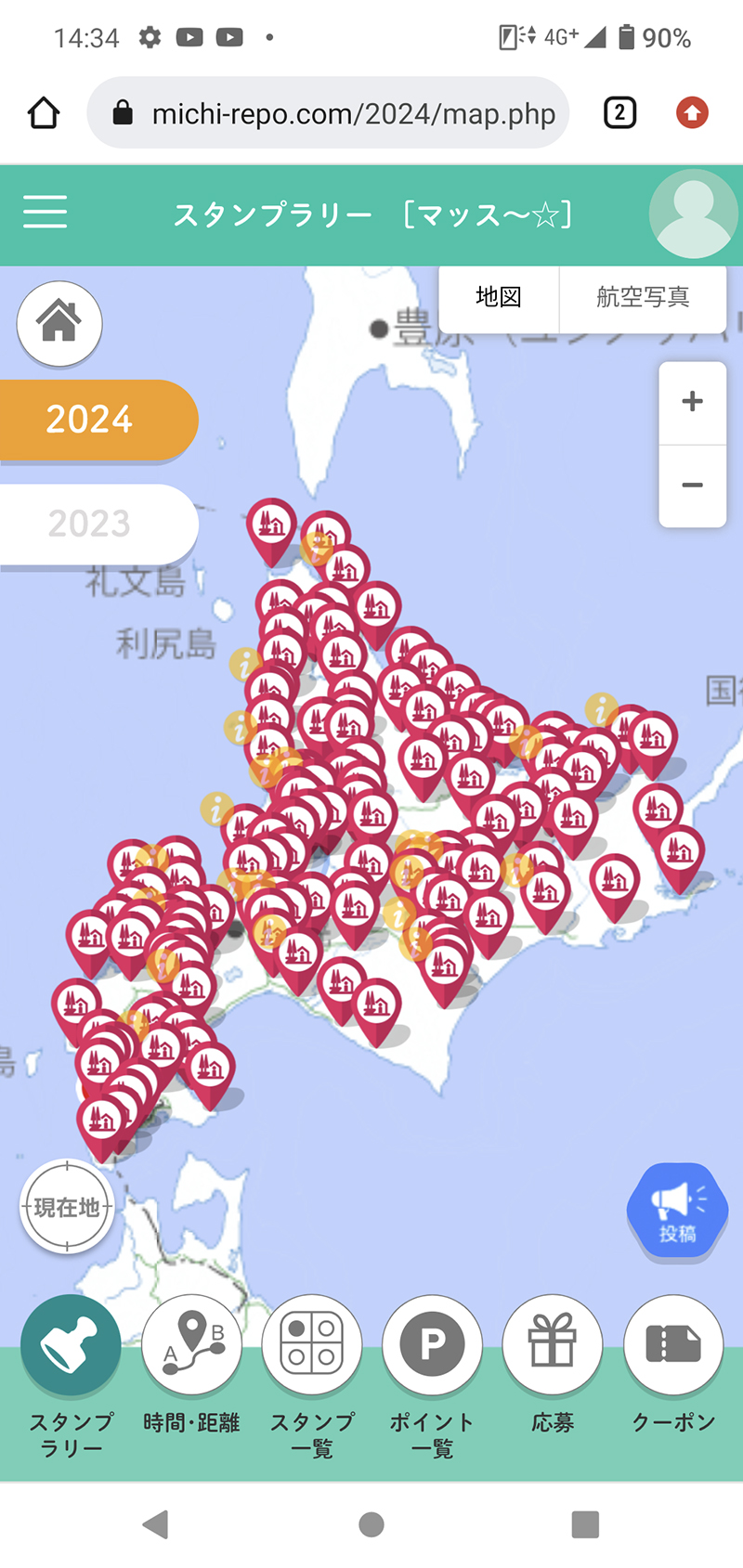The width and height of the screenshot is (743, 1568).
Task: Open the browser tab switcher showing 2
Action: 619,112
